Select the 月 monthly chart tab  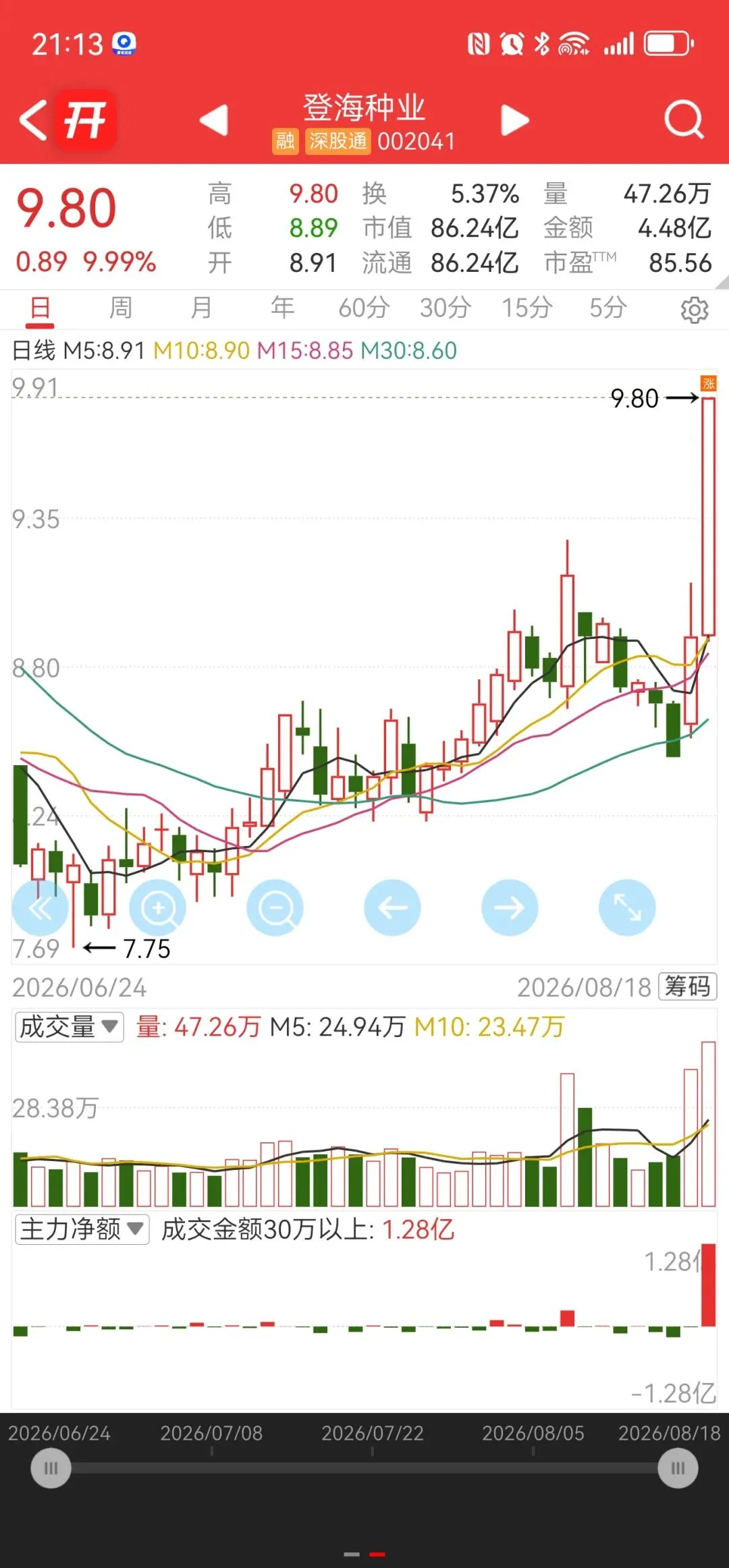(201, 308)
